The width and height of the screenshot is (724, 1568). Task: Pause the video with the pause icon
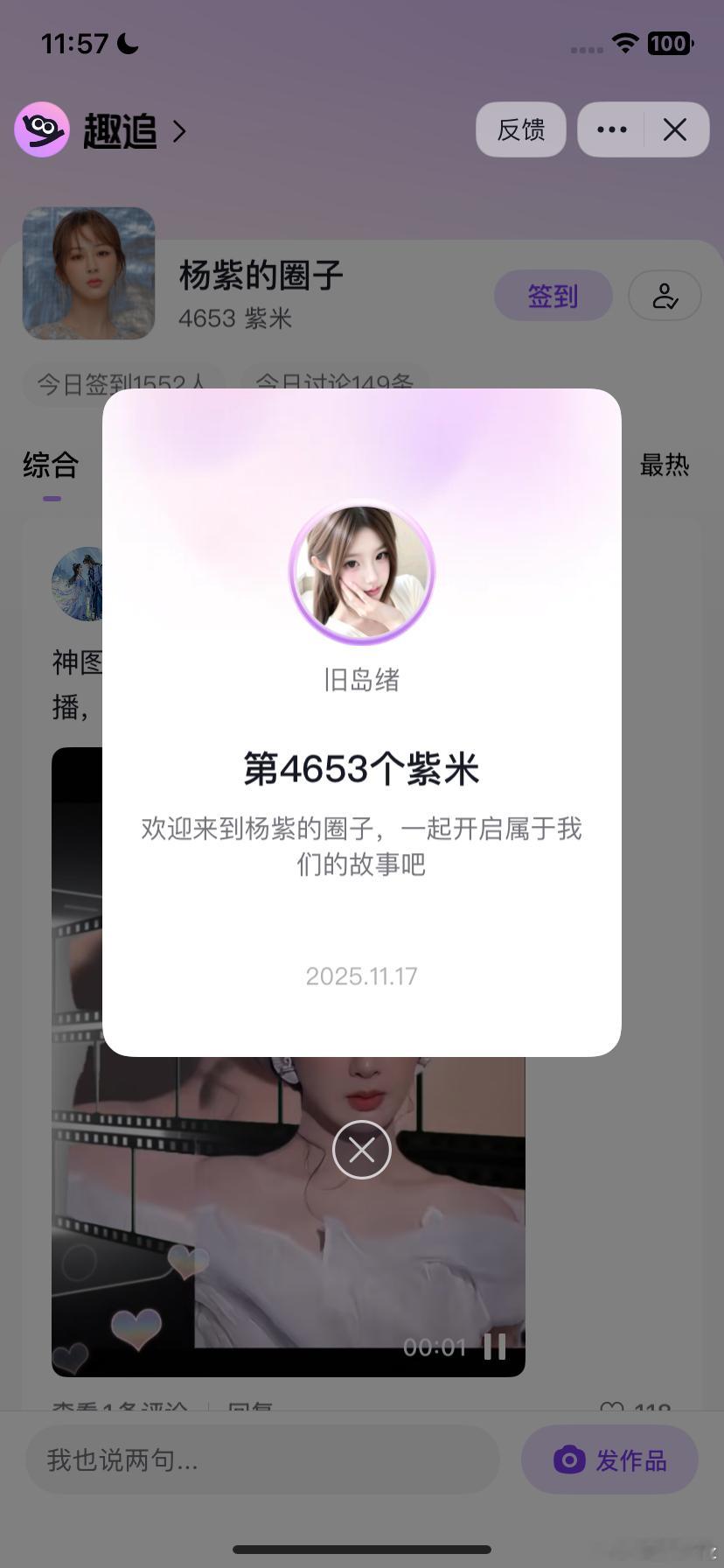coord(493,1347)
